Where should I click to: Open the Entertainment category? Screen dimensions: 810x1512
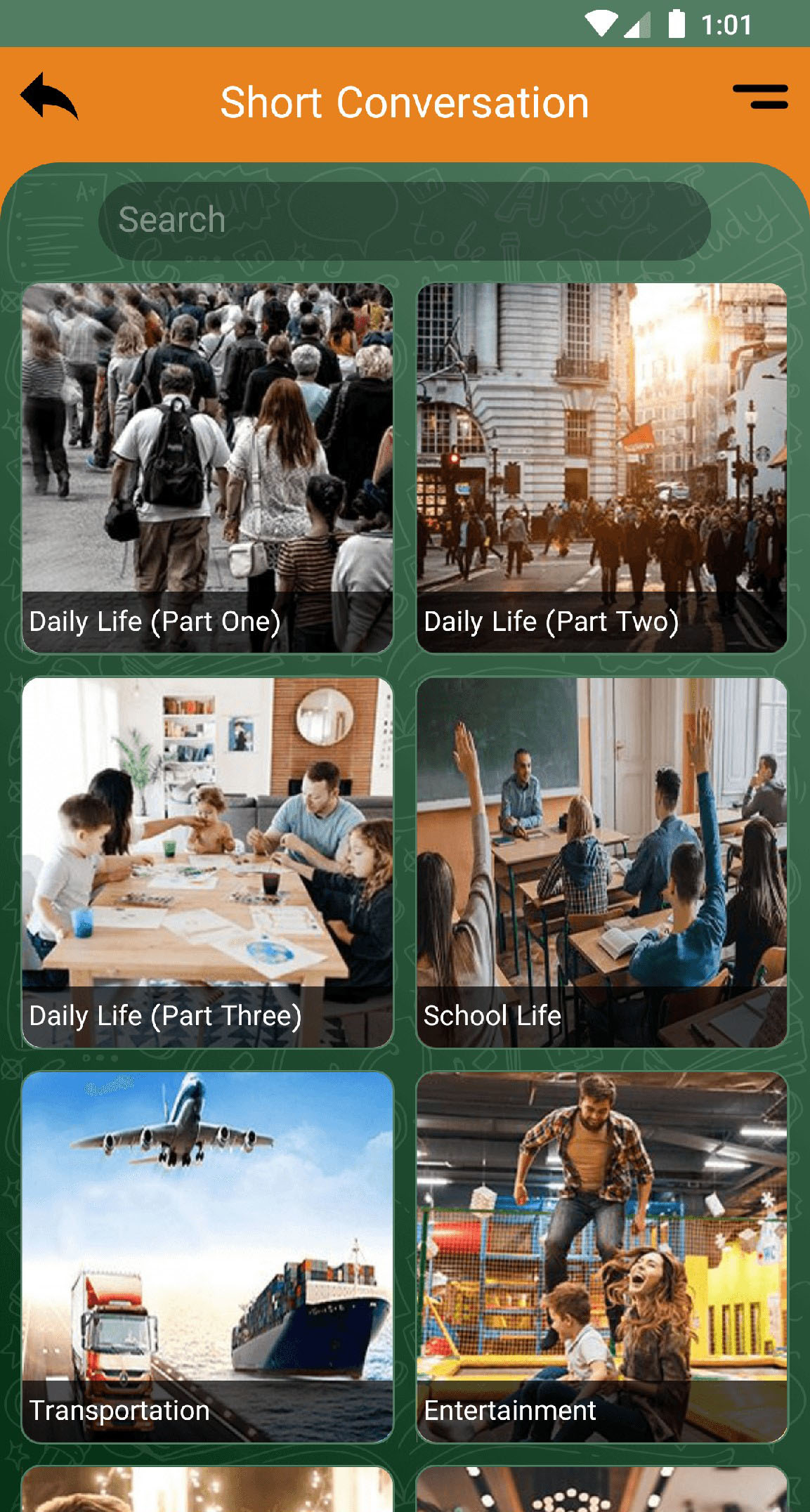coord(601,1257)
